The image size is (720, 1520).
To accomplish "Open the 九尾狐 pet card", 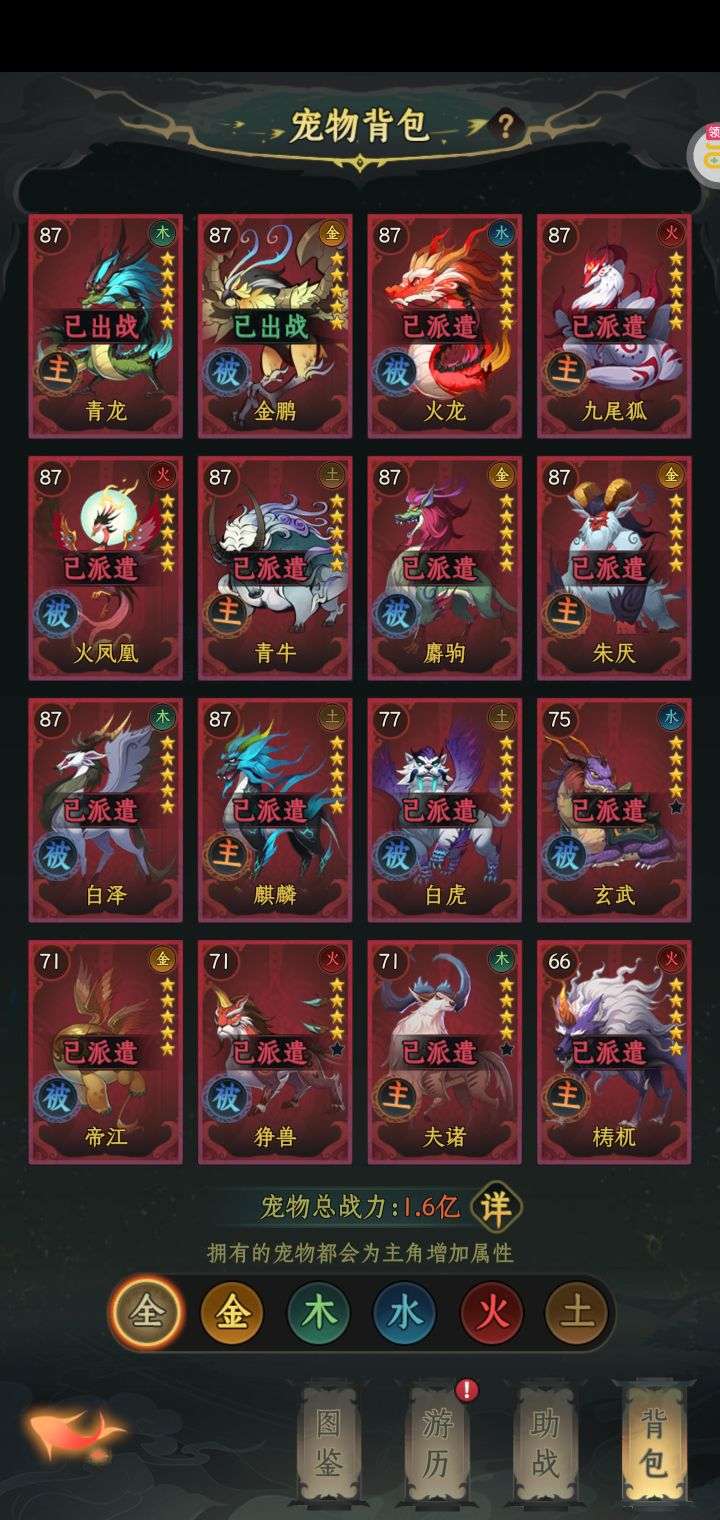I will click(614, 326).
